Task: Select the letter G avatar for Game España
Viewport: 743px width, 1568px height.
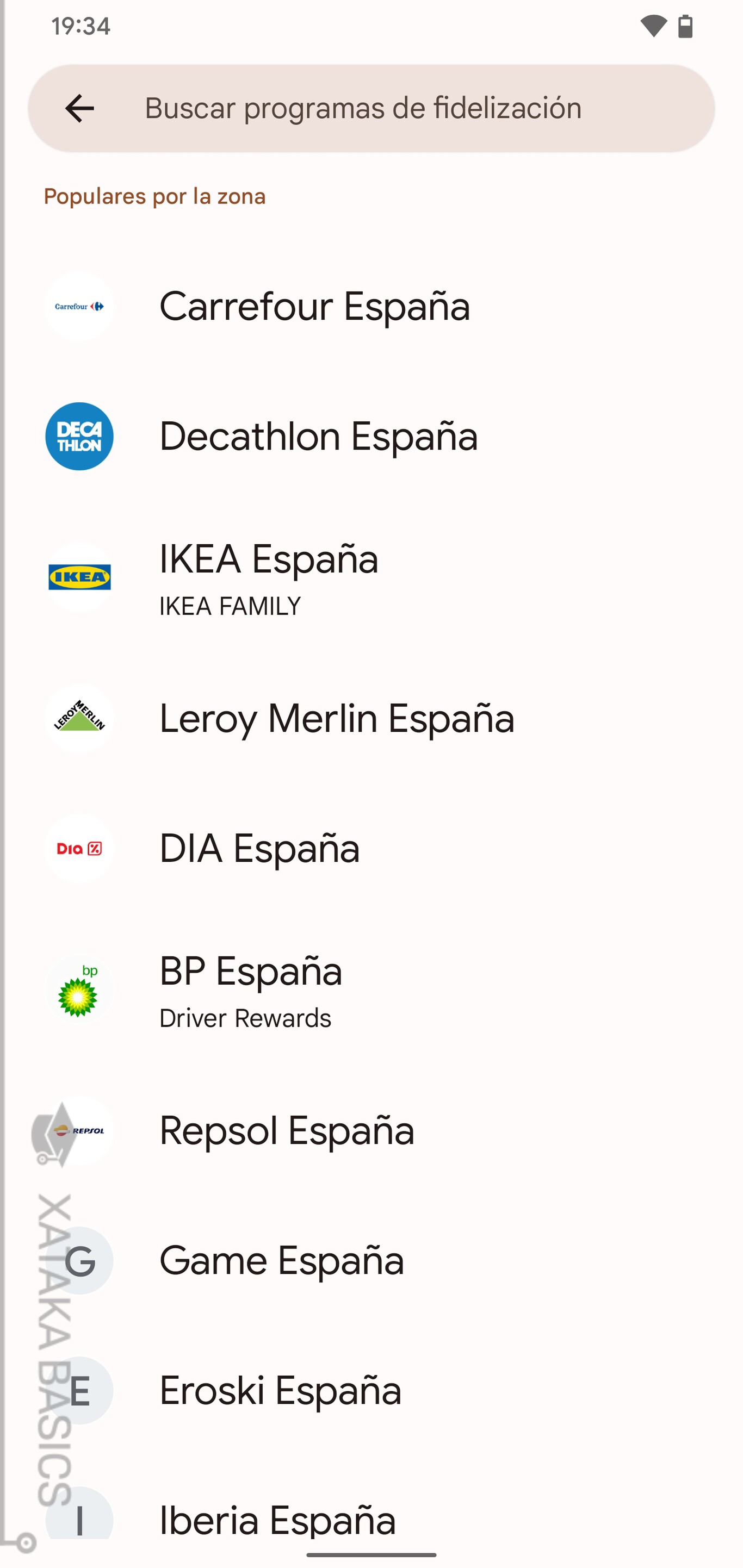Action: [x=78, y=1261]
